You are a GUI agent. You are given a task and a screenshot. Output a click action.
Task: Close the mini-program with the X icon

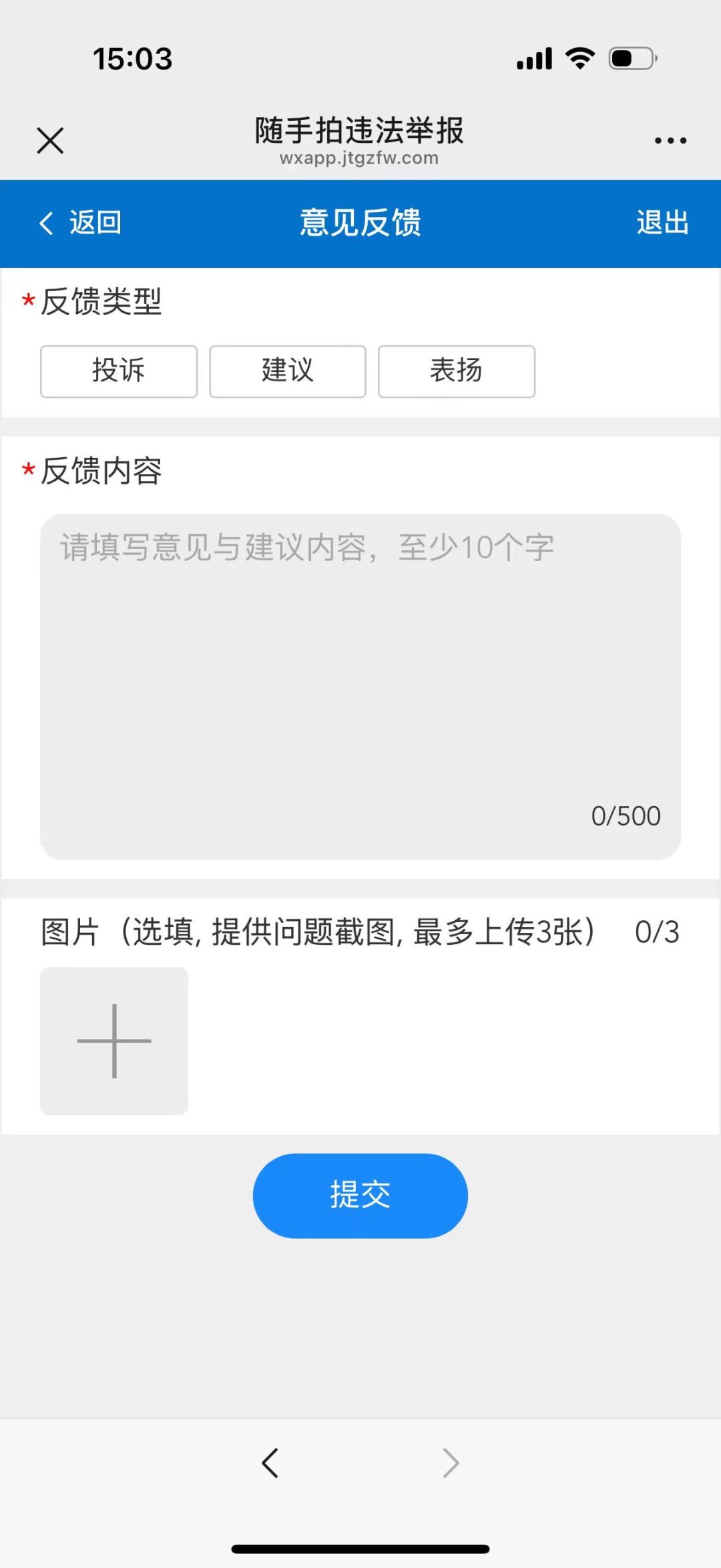point(50,140)
